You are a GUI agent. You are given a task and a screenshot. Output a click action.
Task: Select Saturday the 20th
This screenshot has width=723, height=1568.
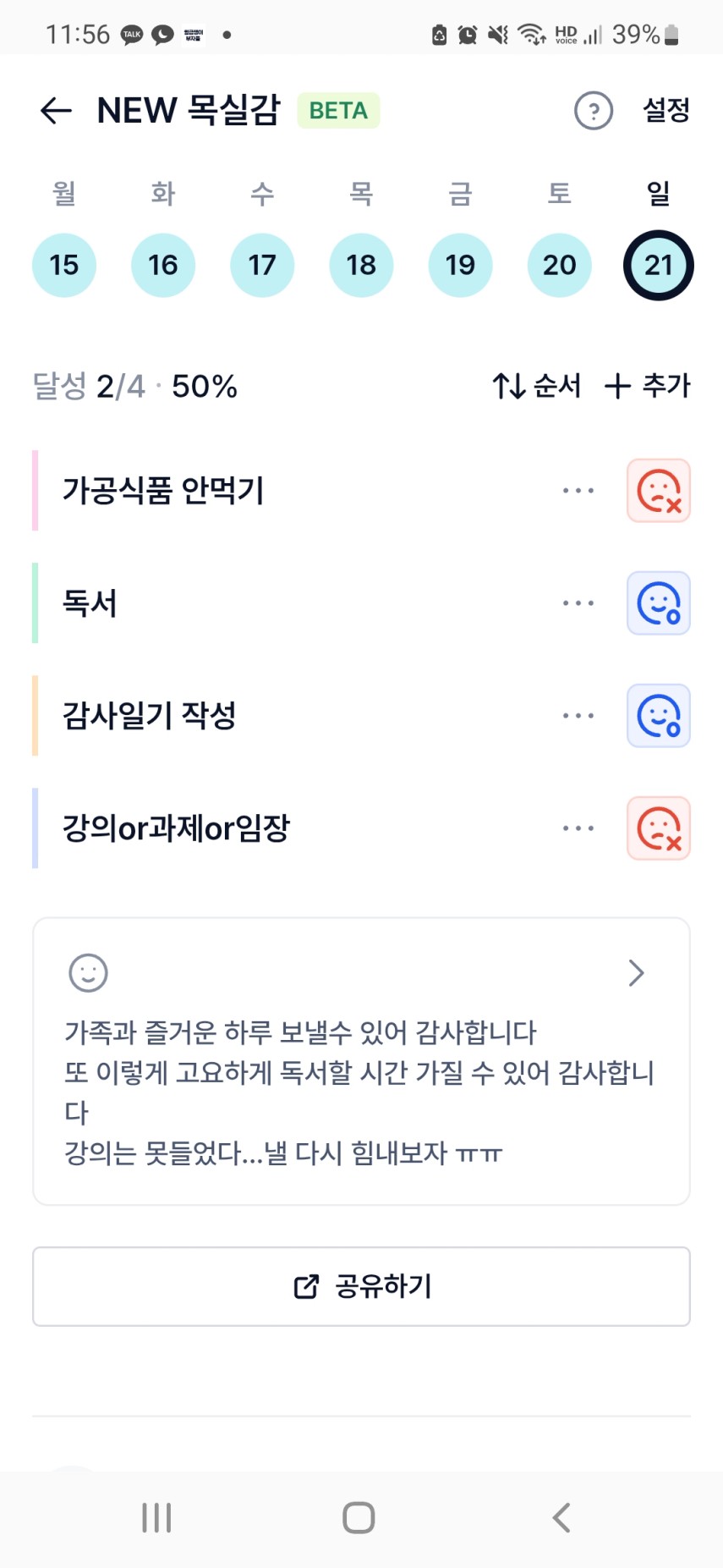click(x=559, y=265)
